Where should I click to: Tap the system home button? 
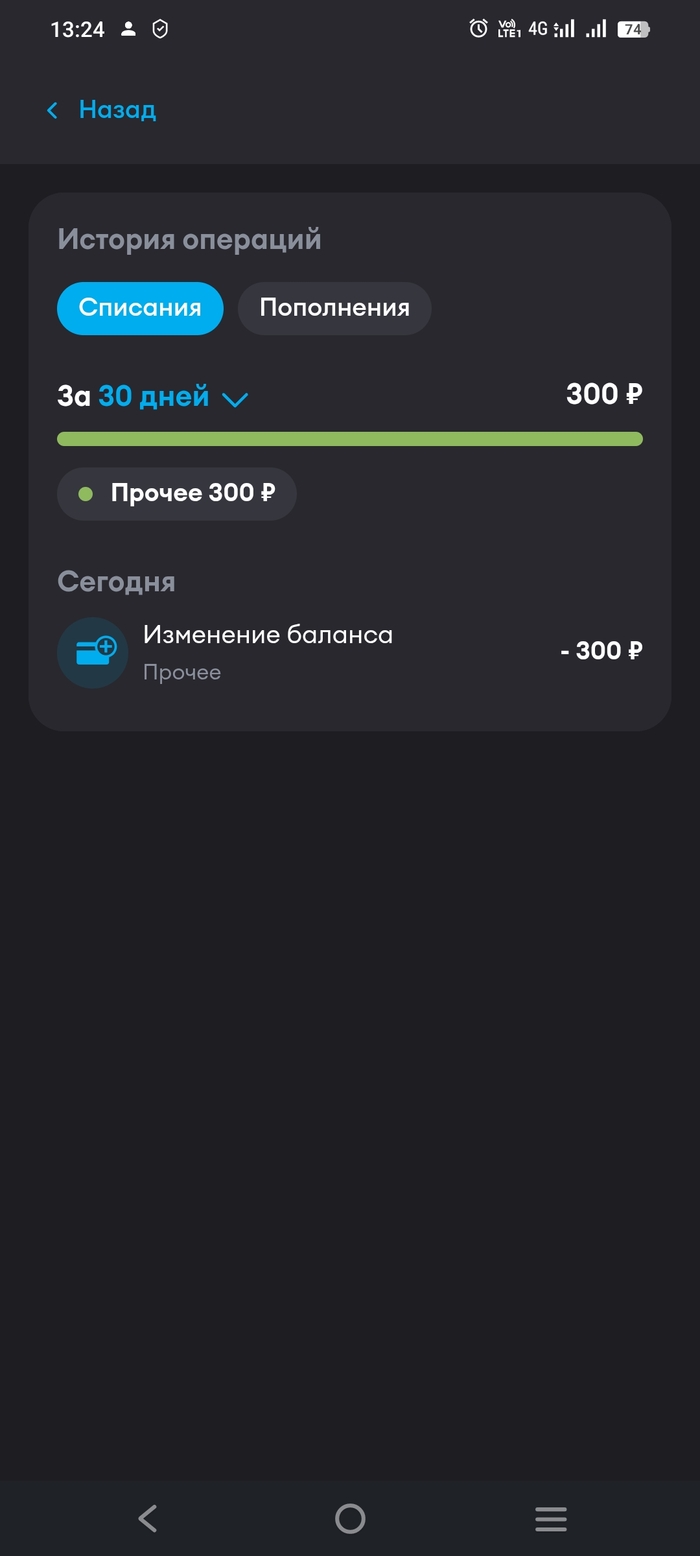click(350, 1518)
